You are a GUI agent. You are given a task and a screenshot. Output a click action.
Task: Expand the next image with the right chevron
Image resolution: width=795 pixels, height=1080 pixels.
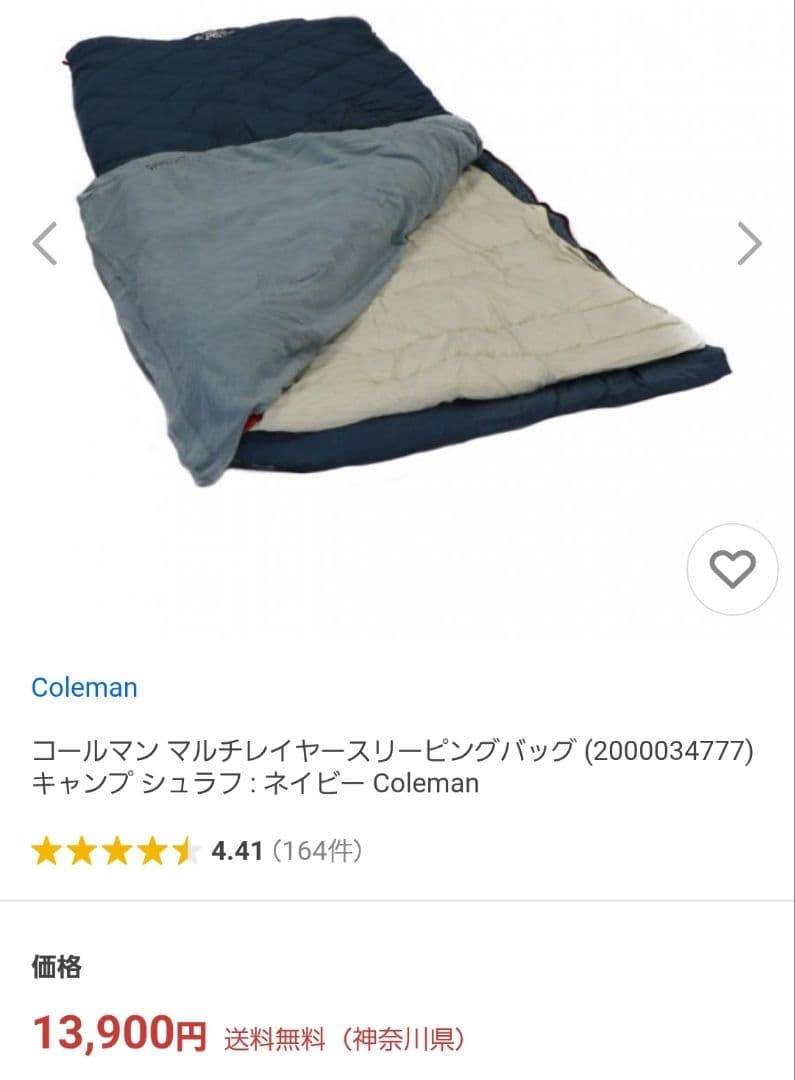click(x=752, y=245)
